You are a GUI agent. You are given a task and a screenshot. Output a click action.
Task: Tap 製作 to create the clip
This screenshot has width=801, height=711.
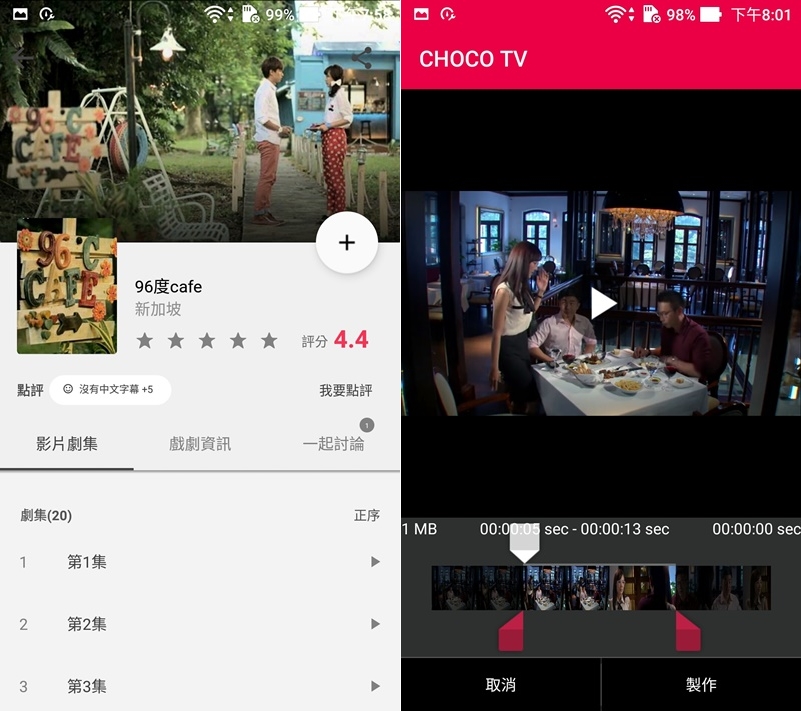click(x=701, y=685)
